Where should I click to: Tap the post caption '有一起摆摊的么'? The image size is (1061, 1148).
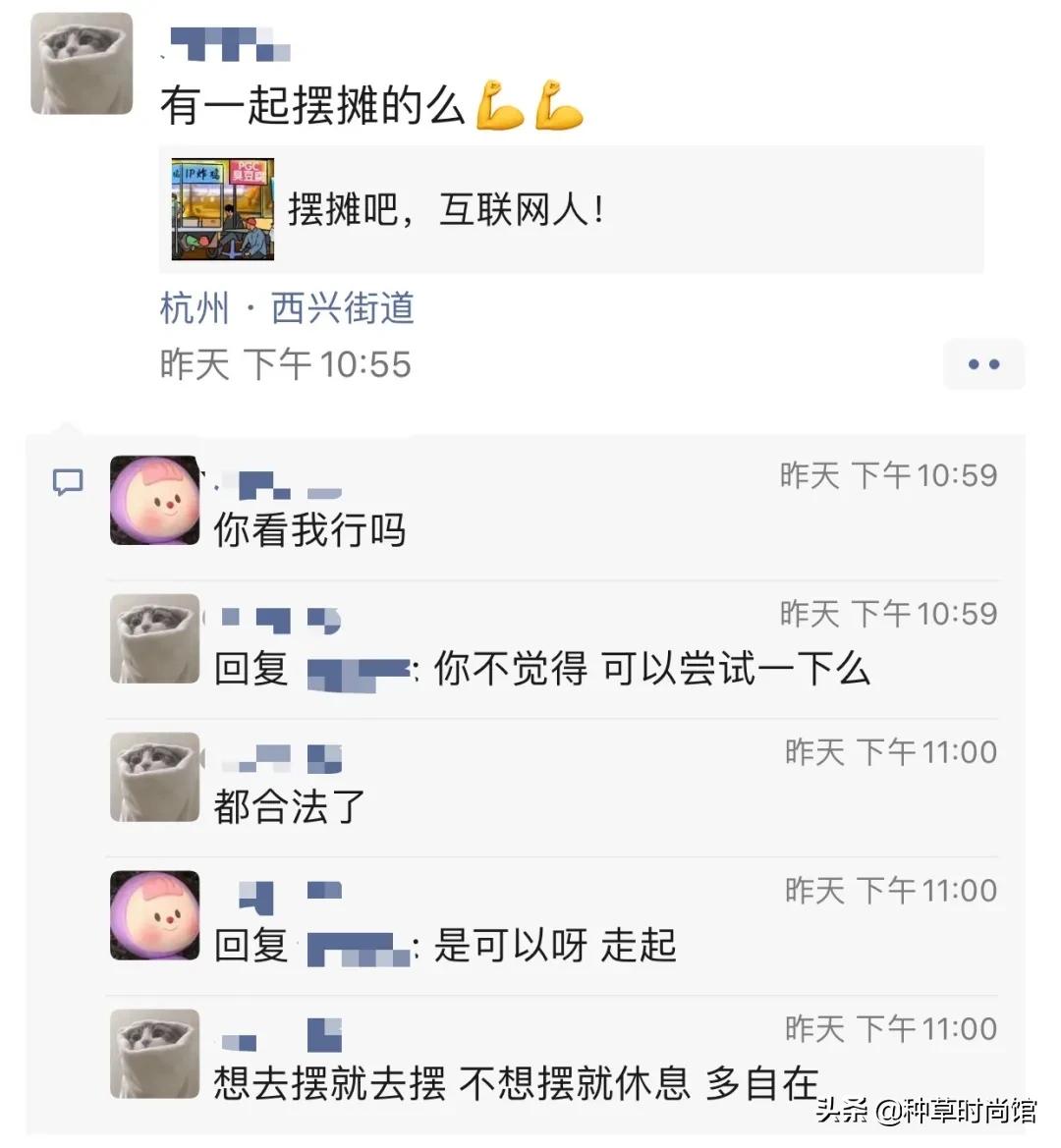pos(314,105)
